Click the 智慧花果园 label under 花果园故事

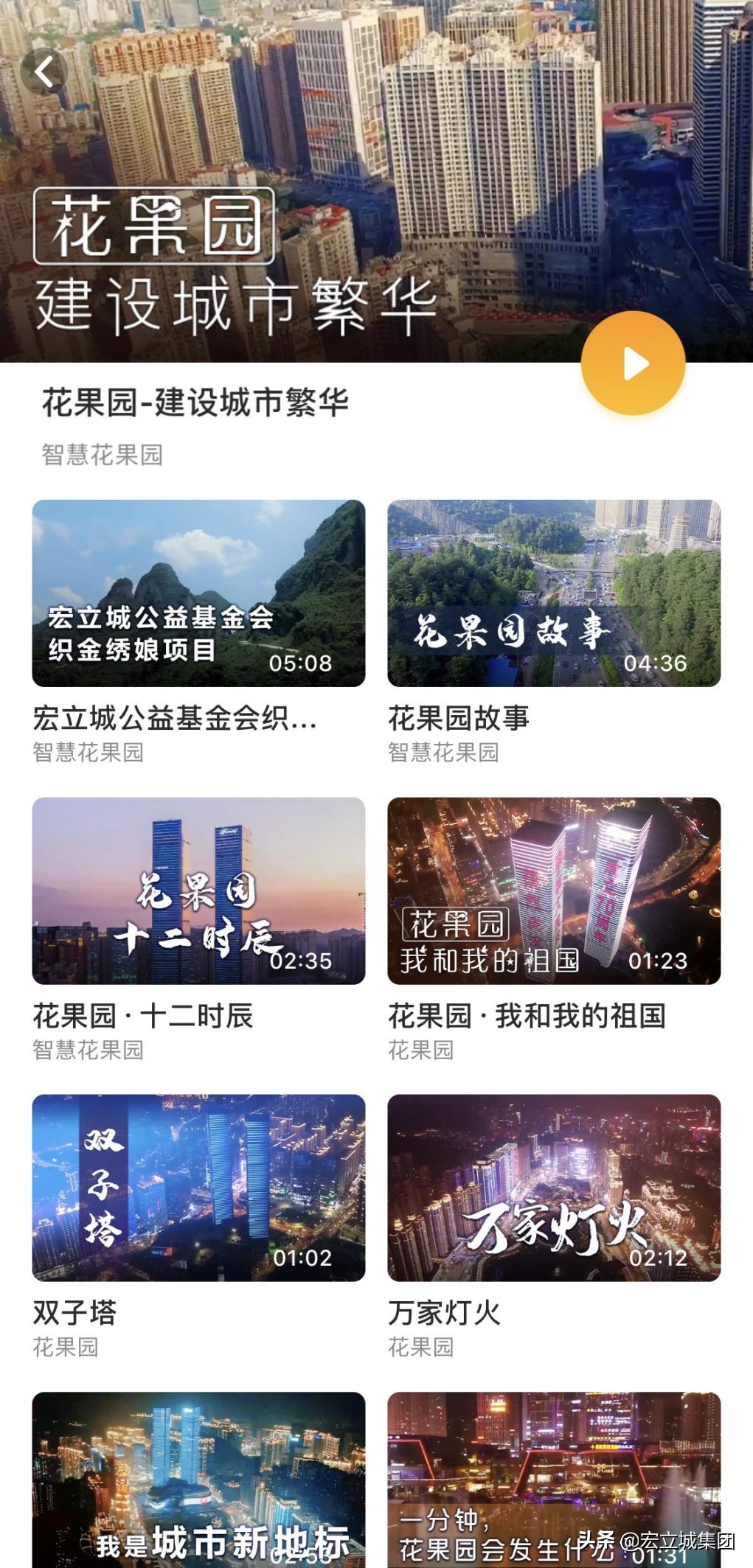point(445,754)
